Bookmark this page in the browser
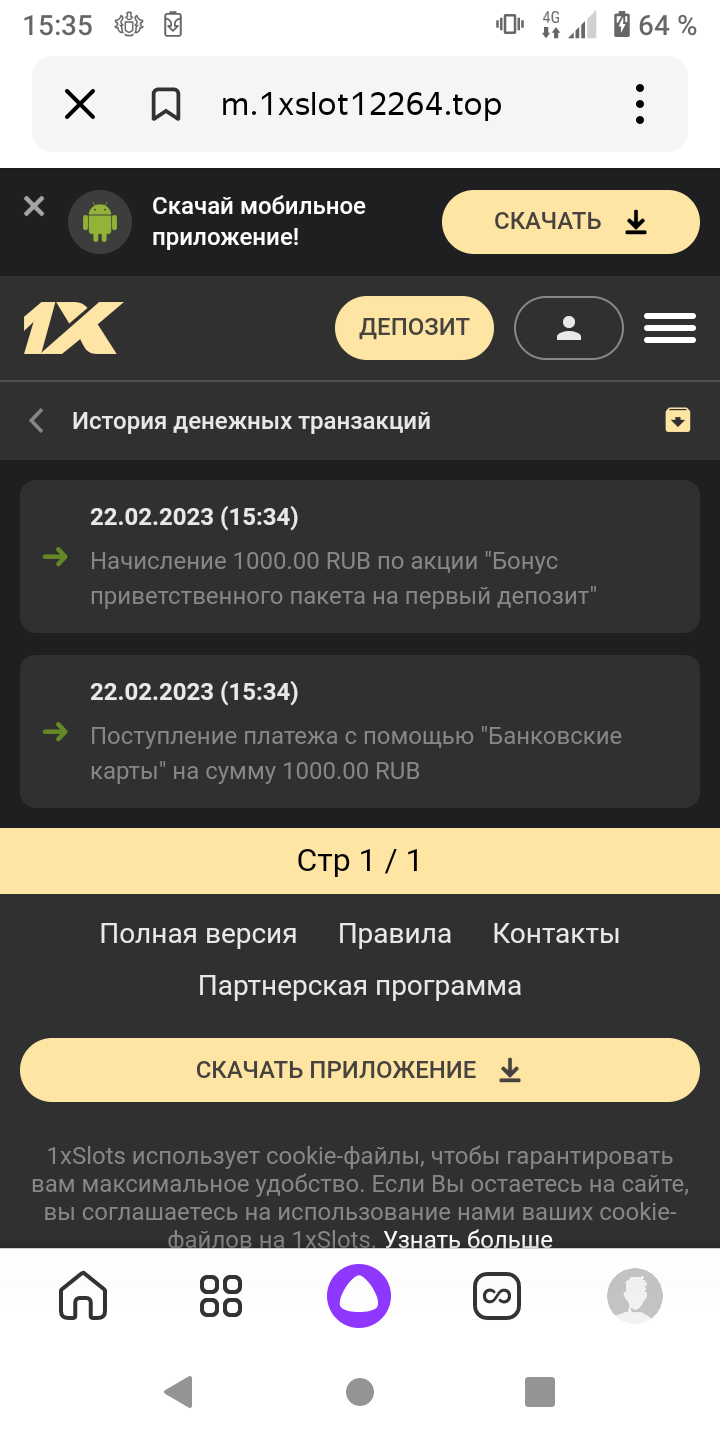 [x=166, y=104]
